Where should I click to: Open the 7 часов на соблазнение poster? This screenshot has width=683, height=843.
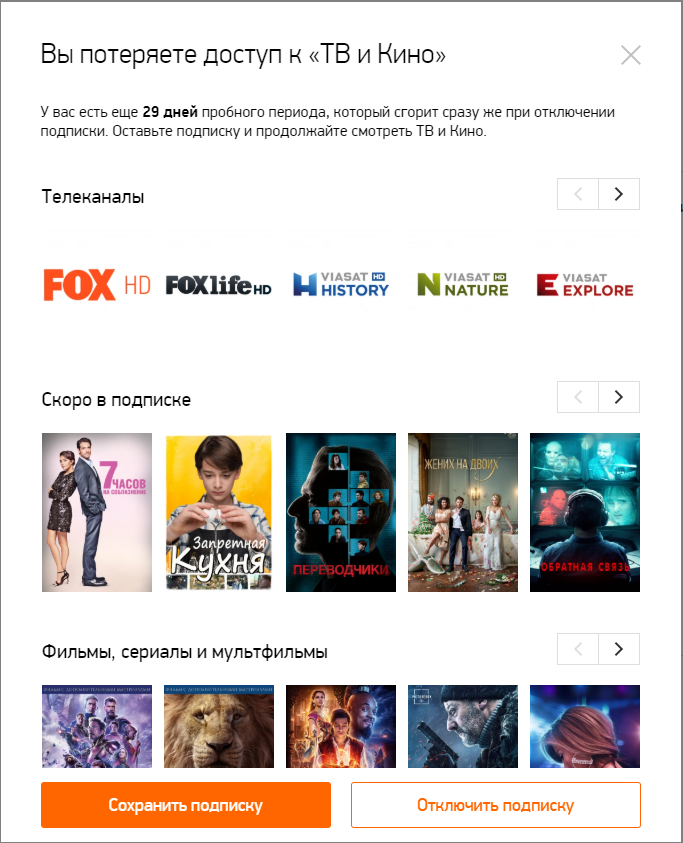point(97,512)
